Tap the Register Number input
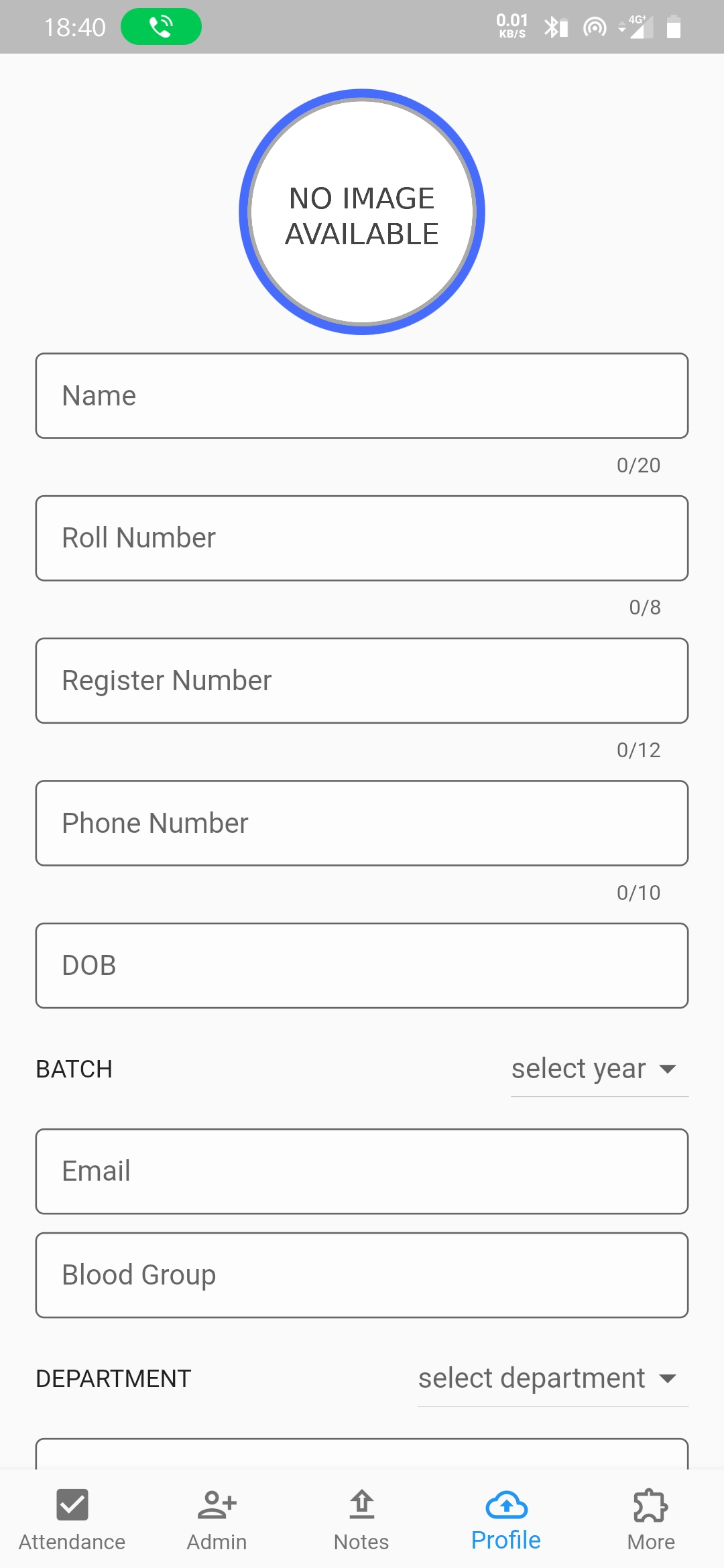724x1568 pixels. pyautogui.click(x=362, y=681)
